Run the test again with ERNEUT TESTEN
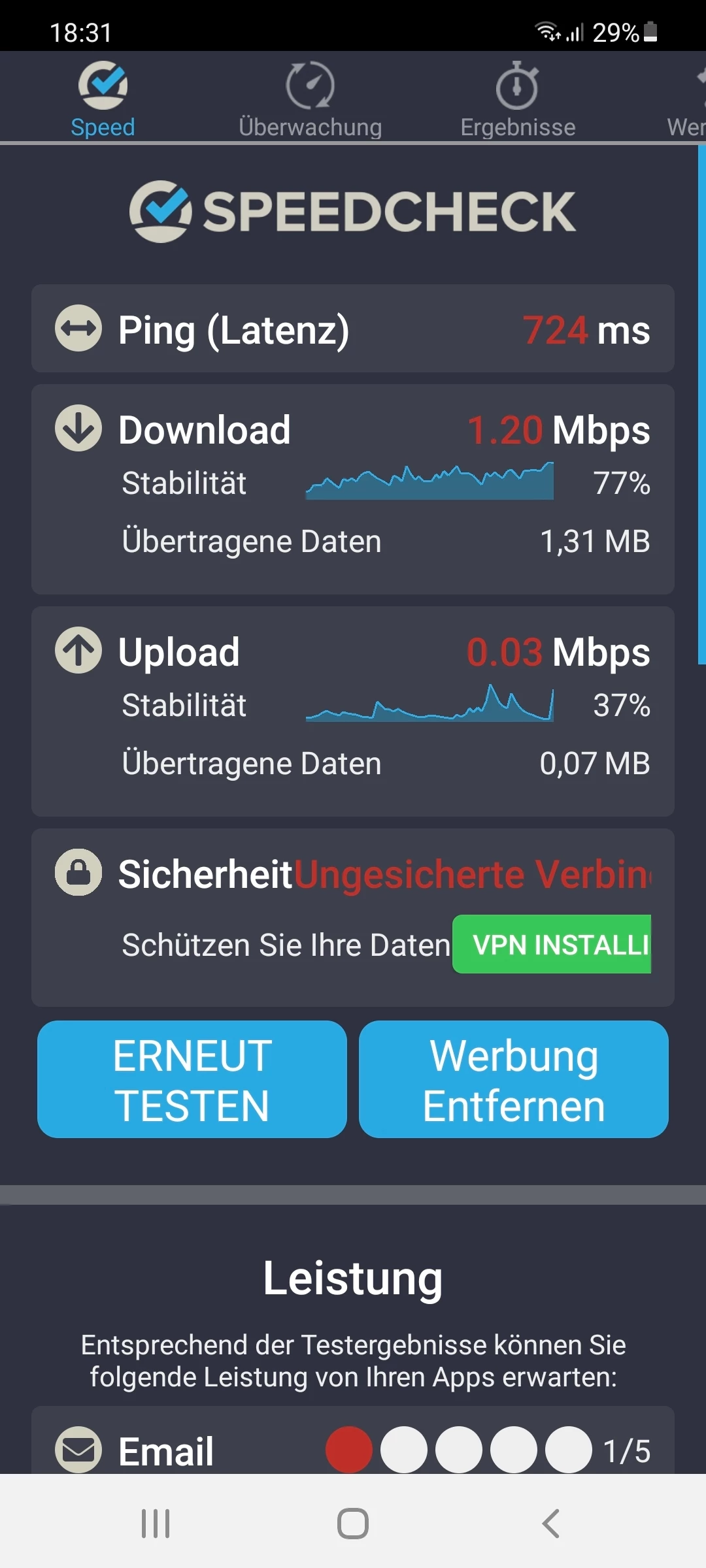Image resolution: width=706 pixels, height=1568 pixels. 192,1079
